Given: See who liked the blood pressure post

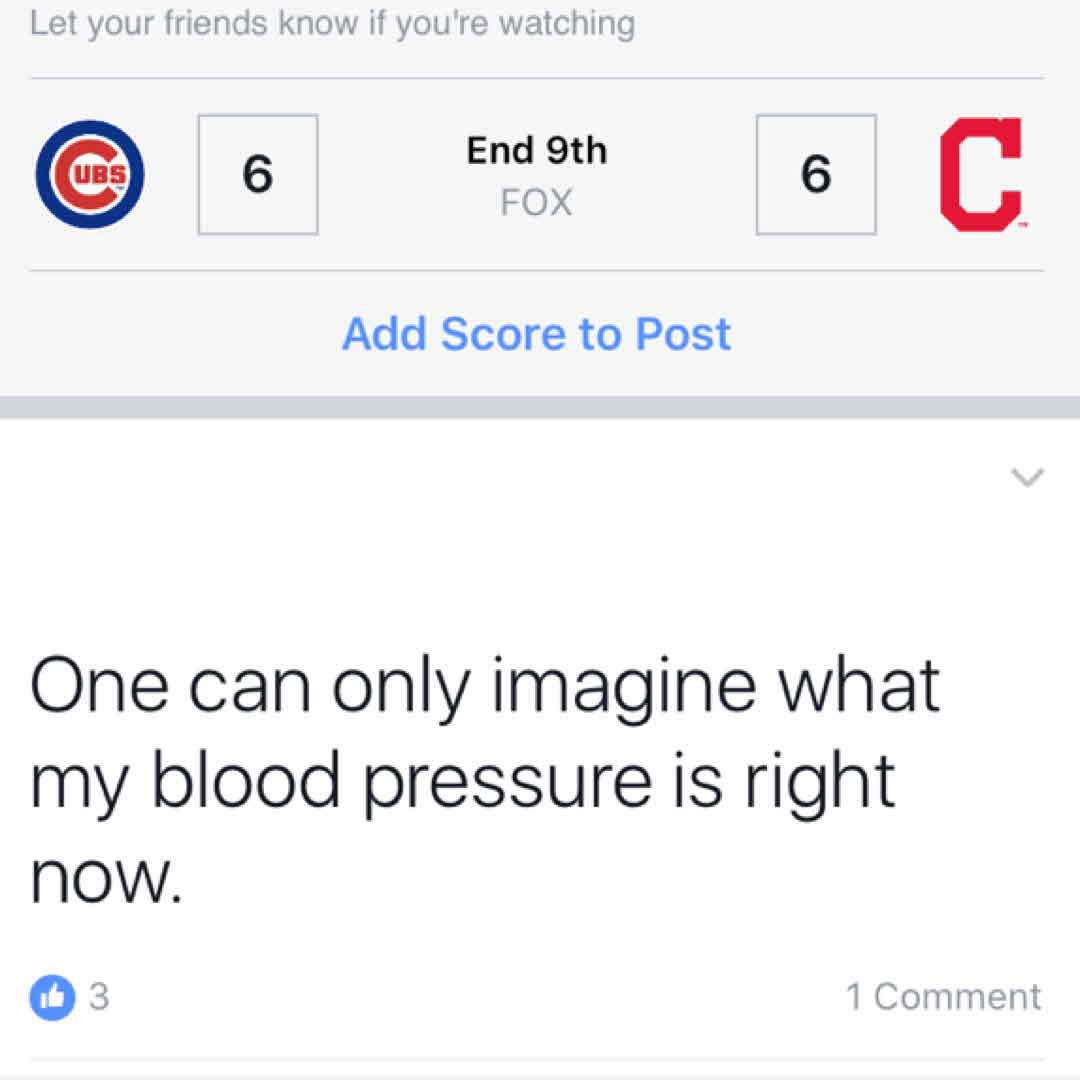Looking at the screenshot, I should (70, 996).
